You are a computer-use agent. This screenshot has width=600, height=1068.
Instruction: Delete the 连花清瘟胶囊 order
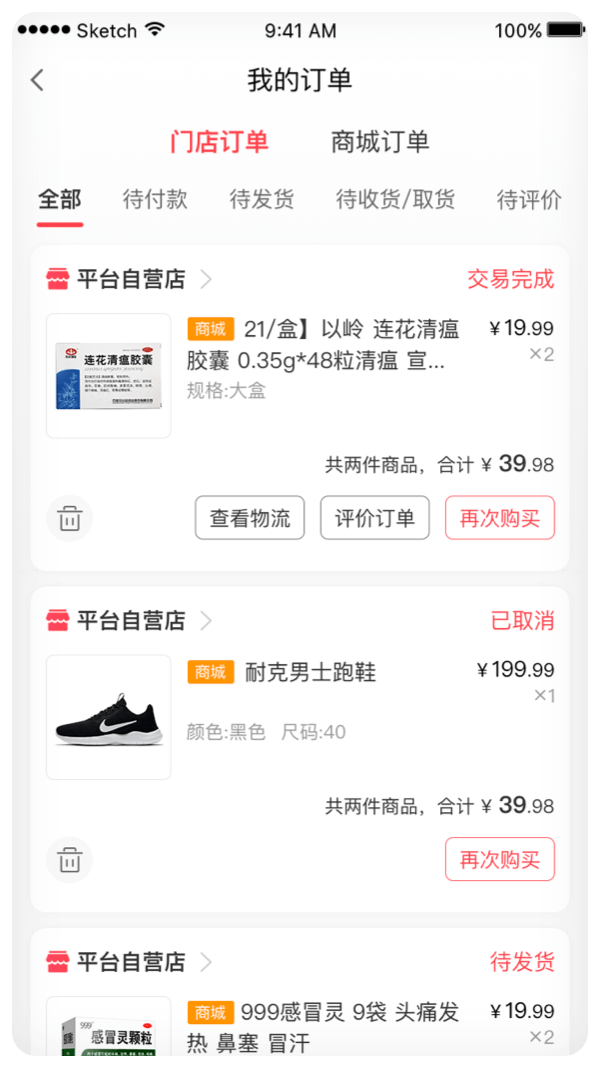69,518
